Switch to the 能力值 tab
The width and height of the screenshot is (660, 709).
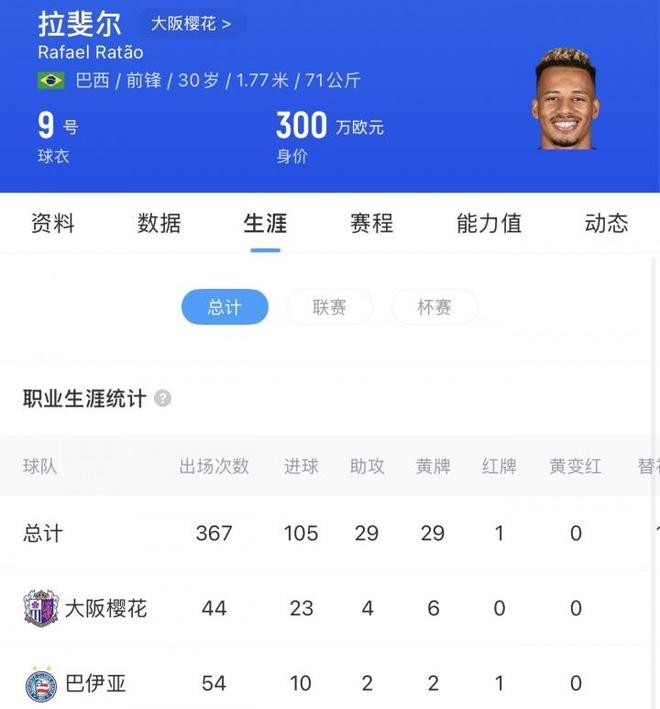(489, 223)
